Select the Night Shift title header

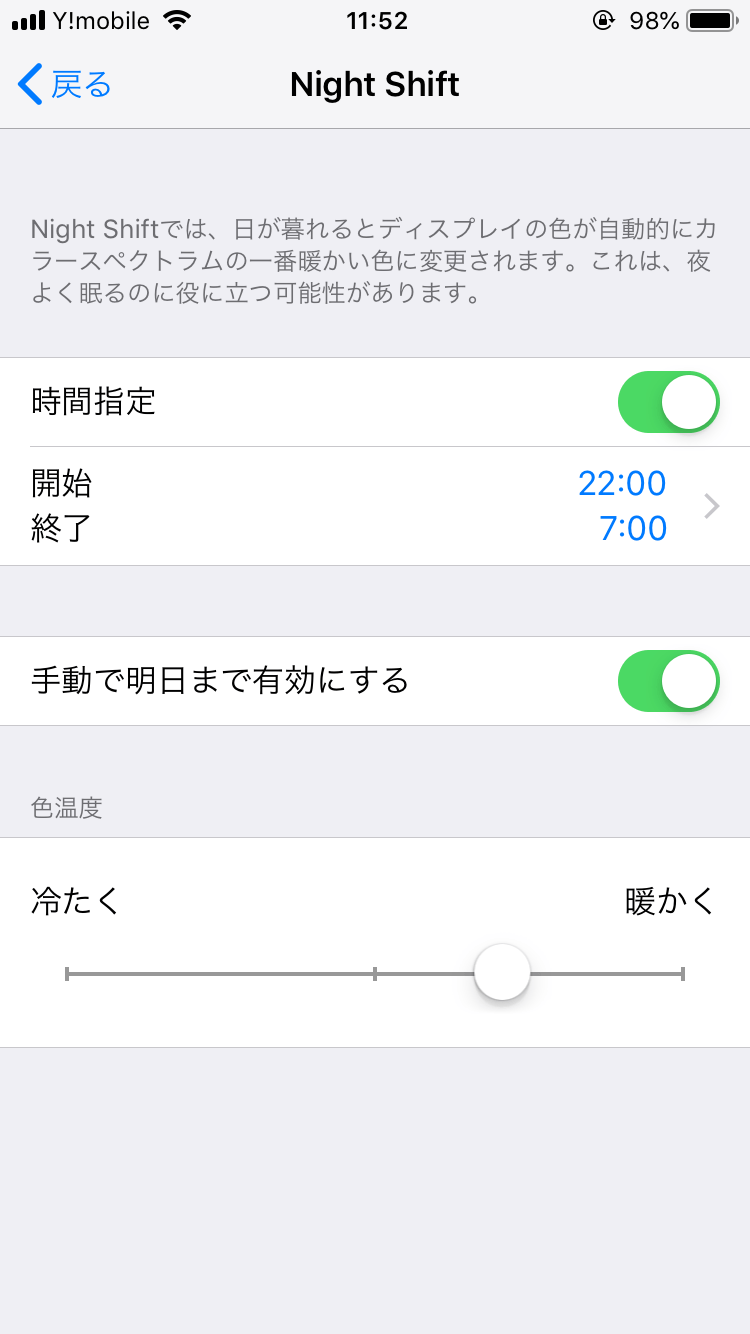click(374, 84)
